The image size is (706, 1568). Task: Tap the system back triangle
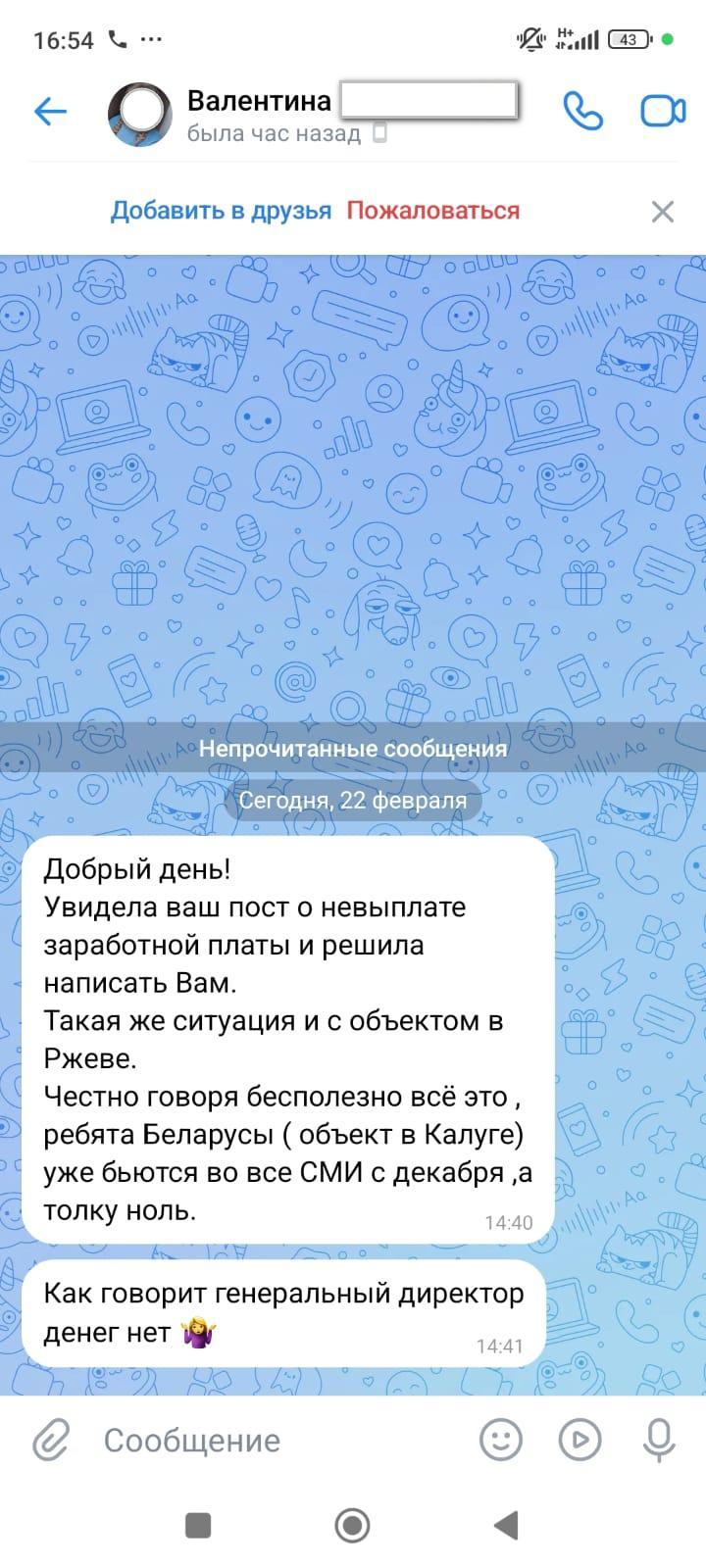506,1525
